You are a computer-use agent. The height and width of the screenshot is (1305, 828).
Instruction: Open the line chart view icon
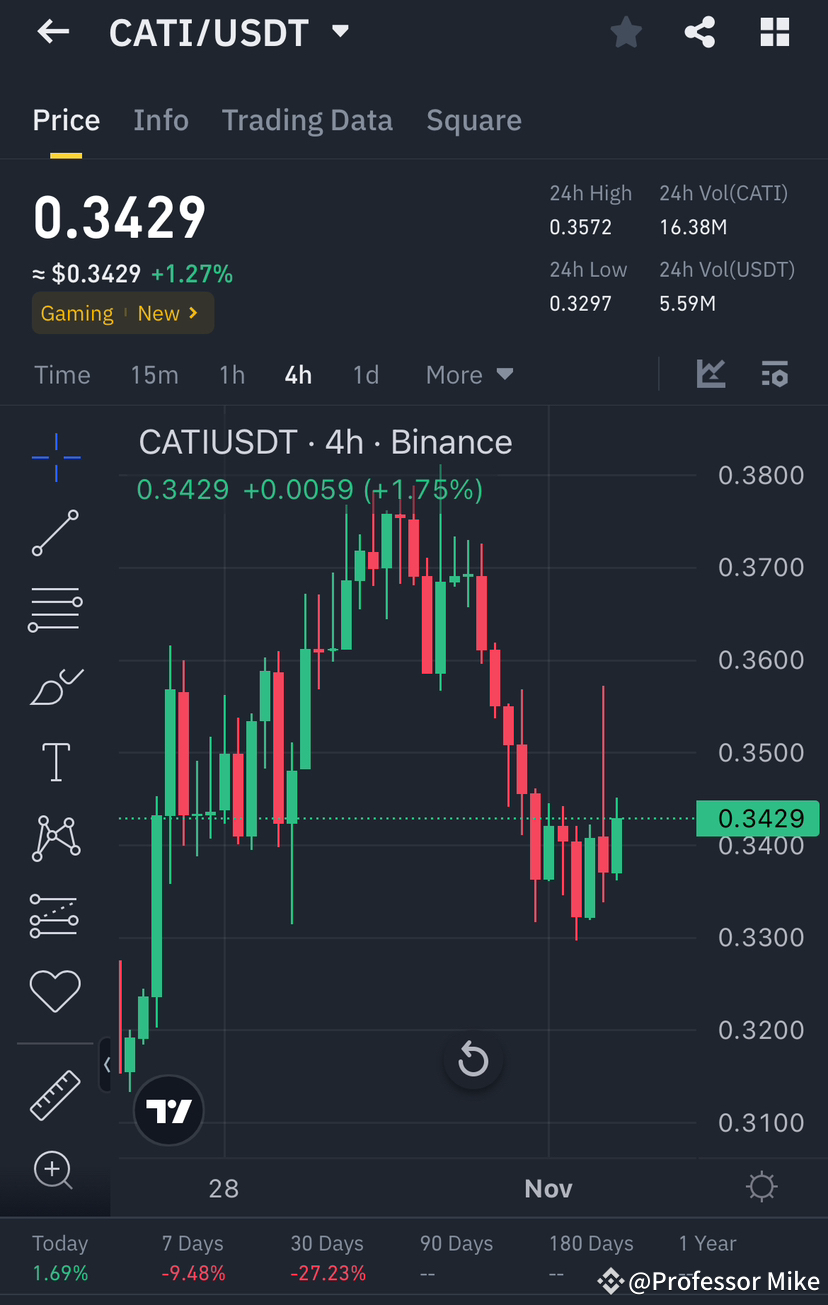(711, 374)
